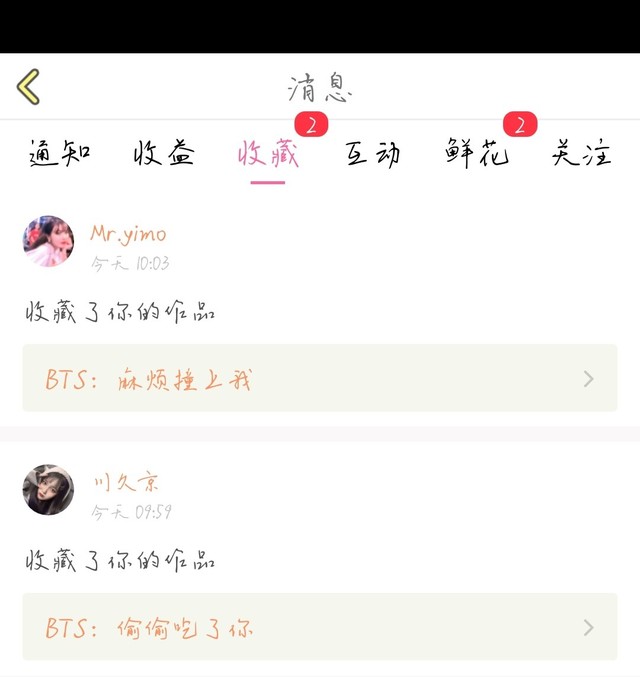Switch to the 关注 tab

tap(581, 154)
